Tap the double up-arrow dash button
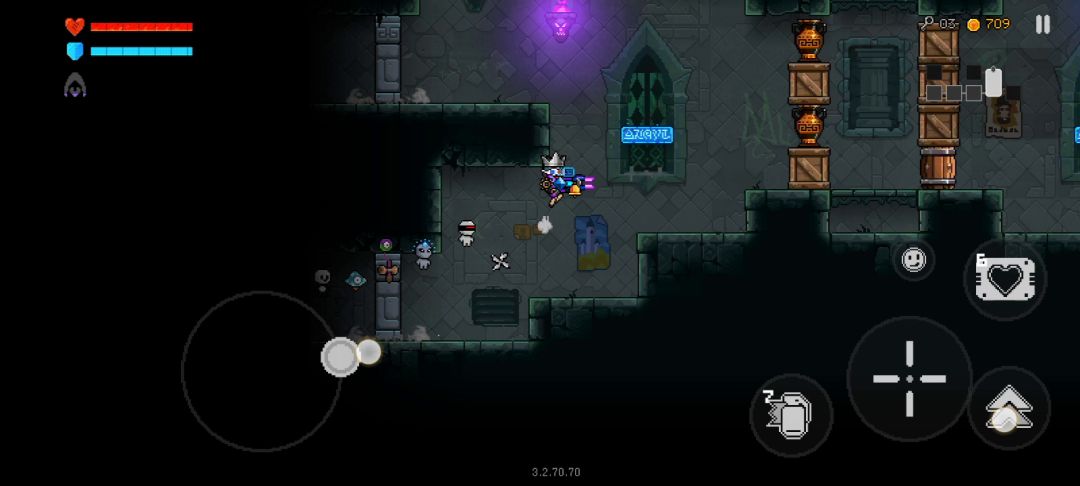The image size is (1080, 486). pyautogui.click(x=1009, y=409)
